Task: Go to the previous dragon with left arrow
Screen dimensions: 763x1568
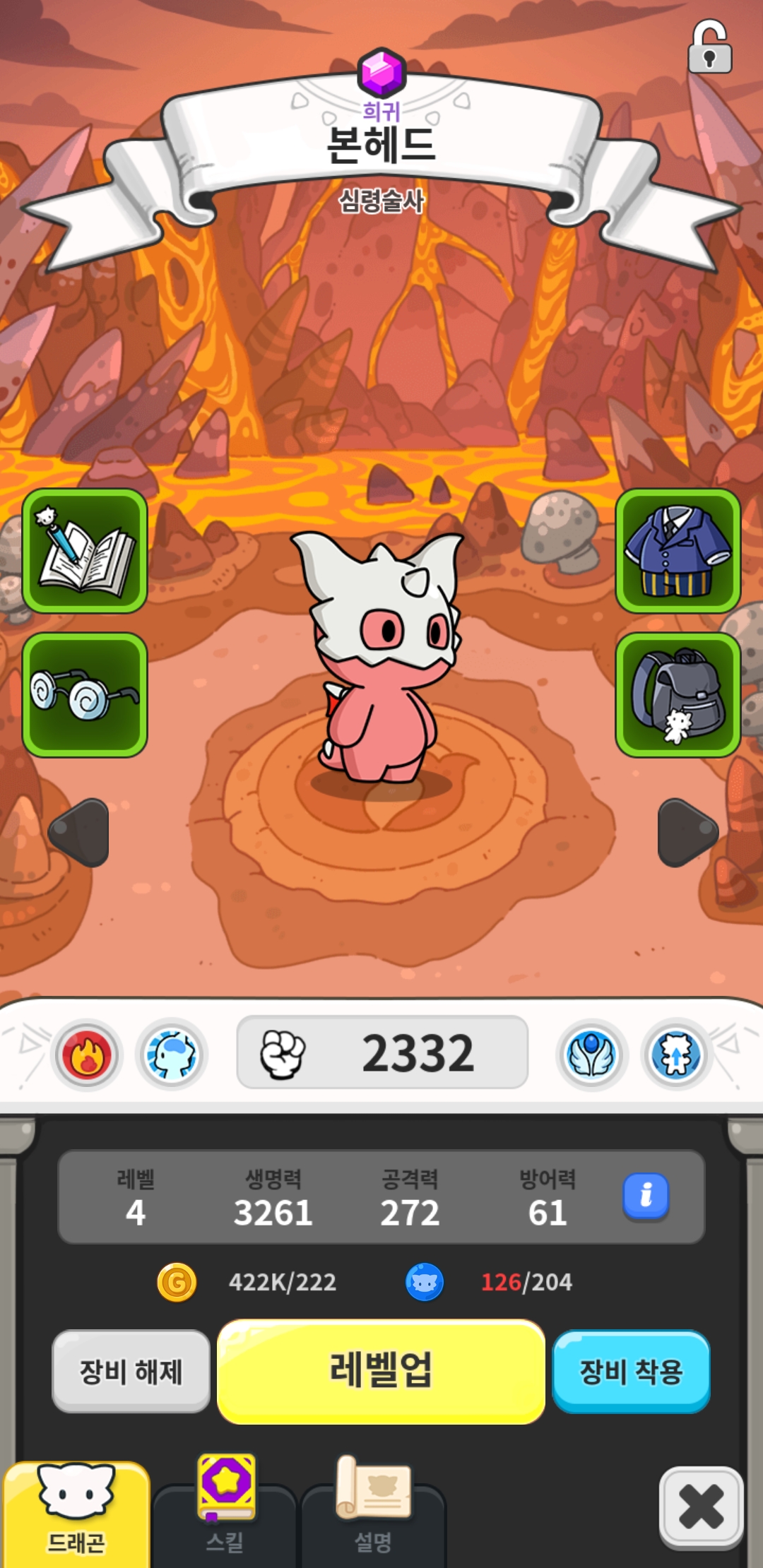Action: (80, 833)
